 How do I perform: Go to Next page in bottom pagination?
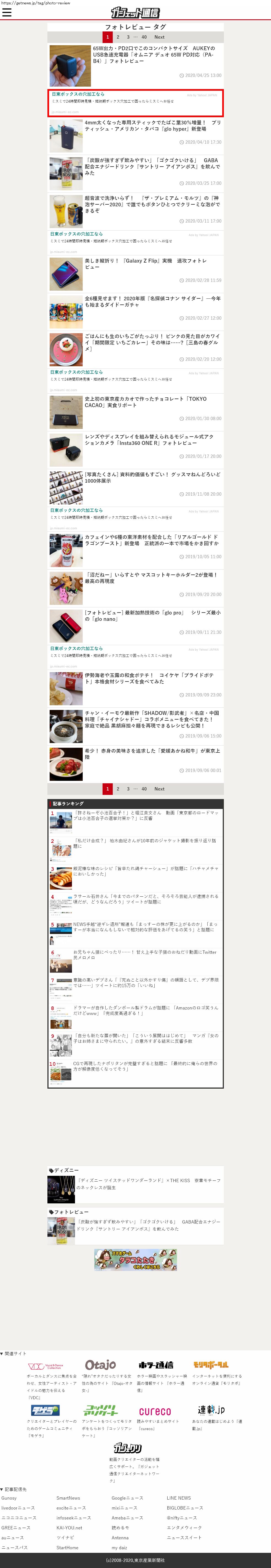tap(159, 789)
